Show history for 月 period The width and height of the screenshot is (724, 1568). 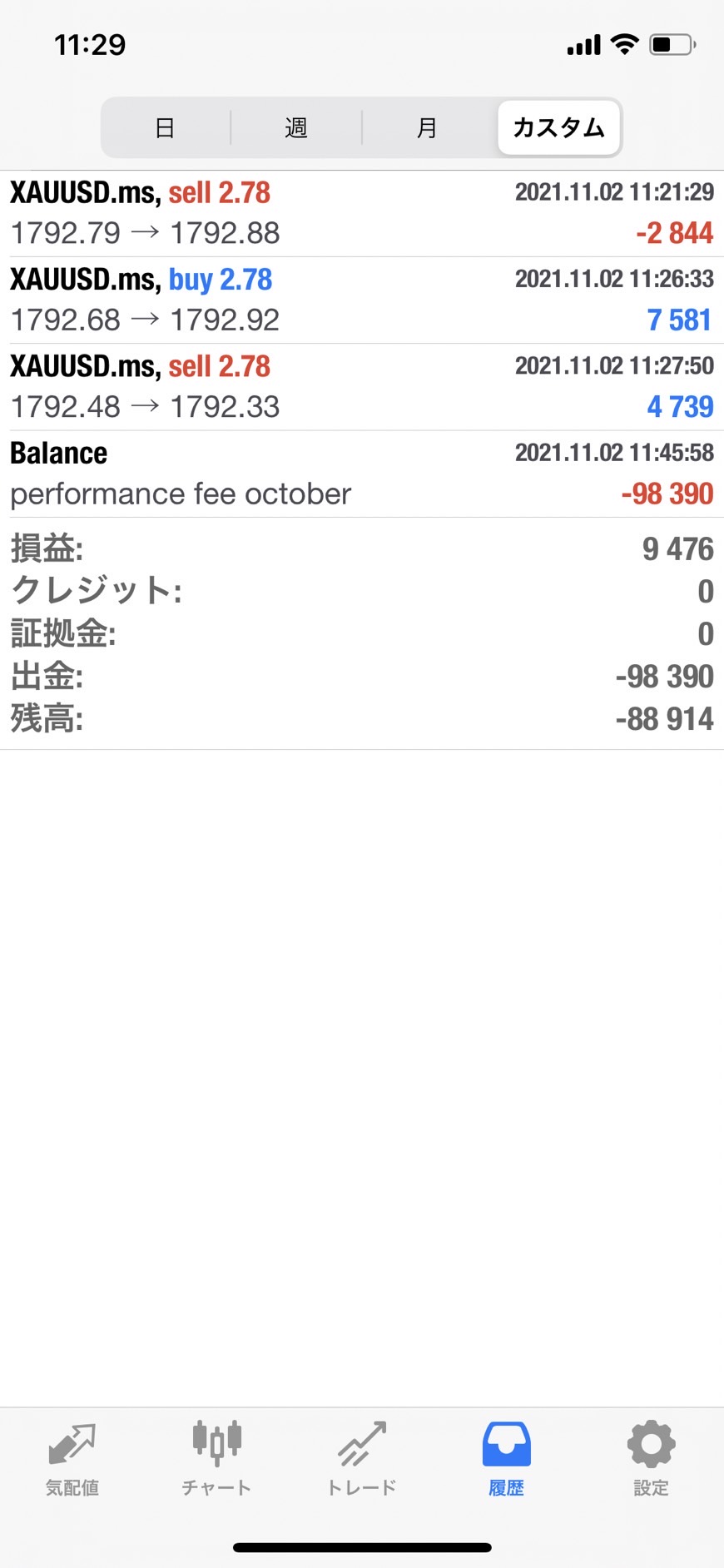[x=427, y=128]
